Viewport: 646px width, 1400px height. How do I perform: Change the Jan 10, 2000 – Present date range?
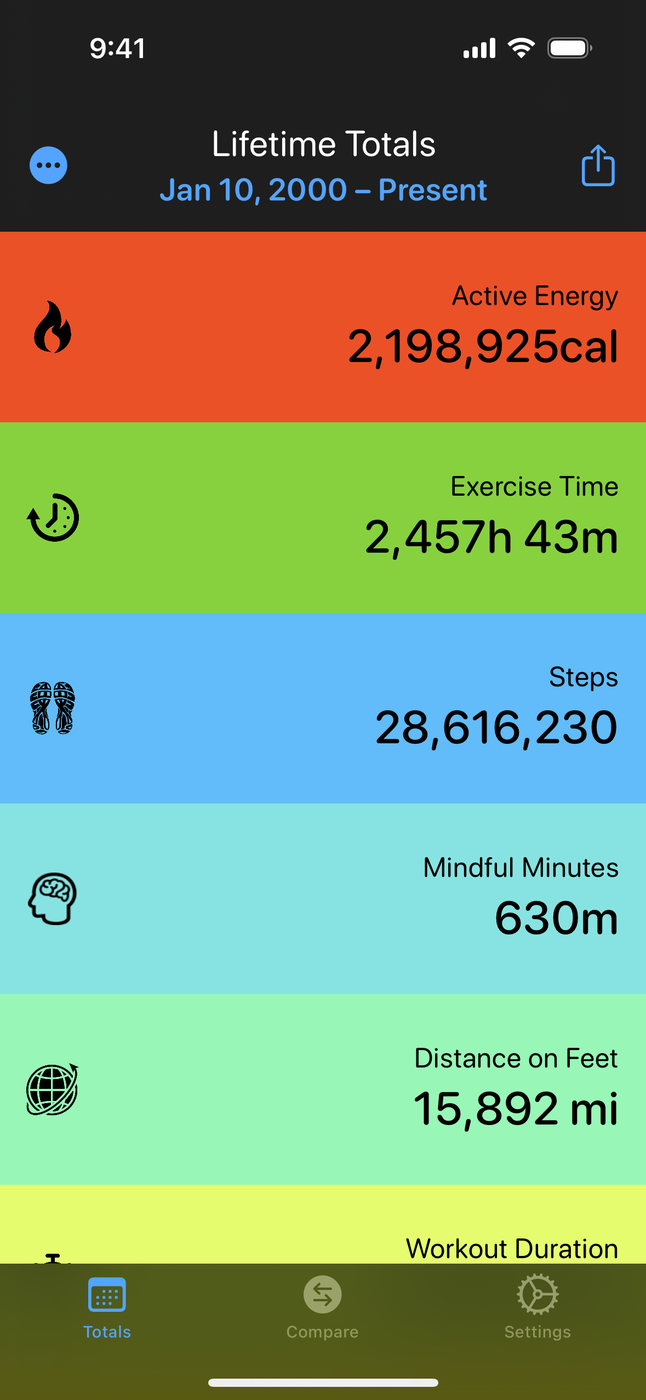coord(323,190)
